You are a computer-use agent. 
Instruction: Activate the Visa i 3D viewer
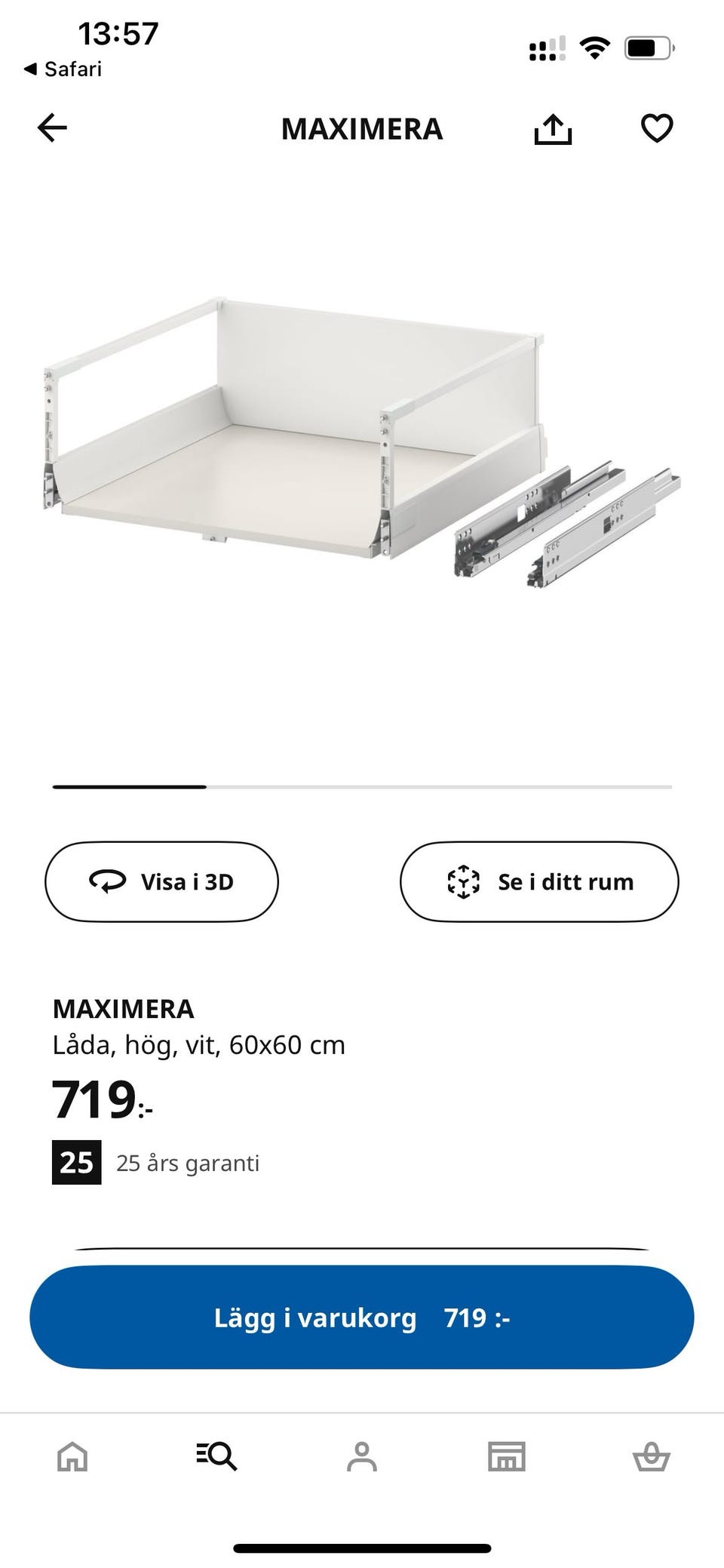[x=162, y=881]
